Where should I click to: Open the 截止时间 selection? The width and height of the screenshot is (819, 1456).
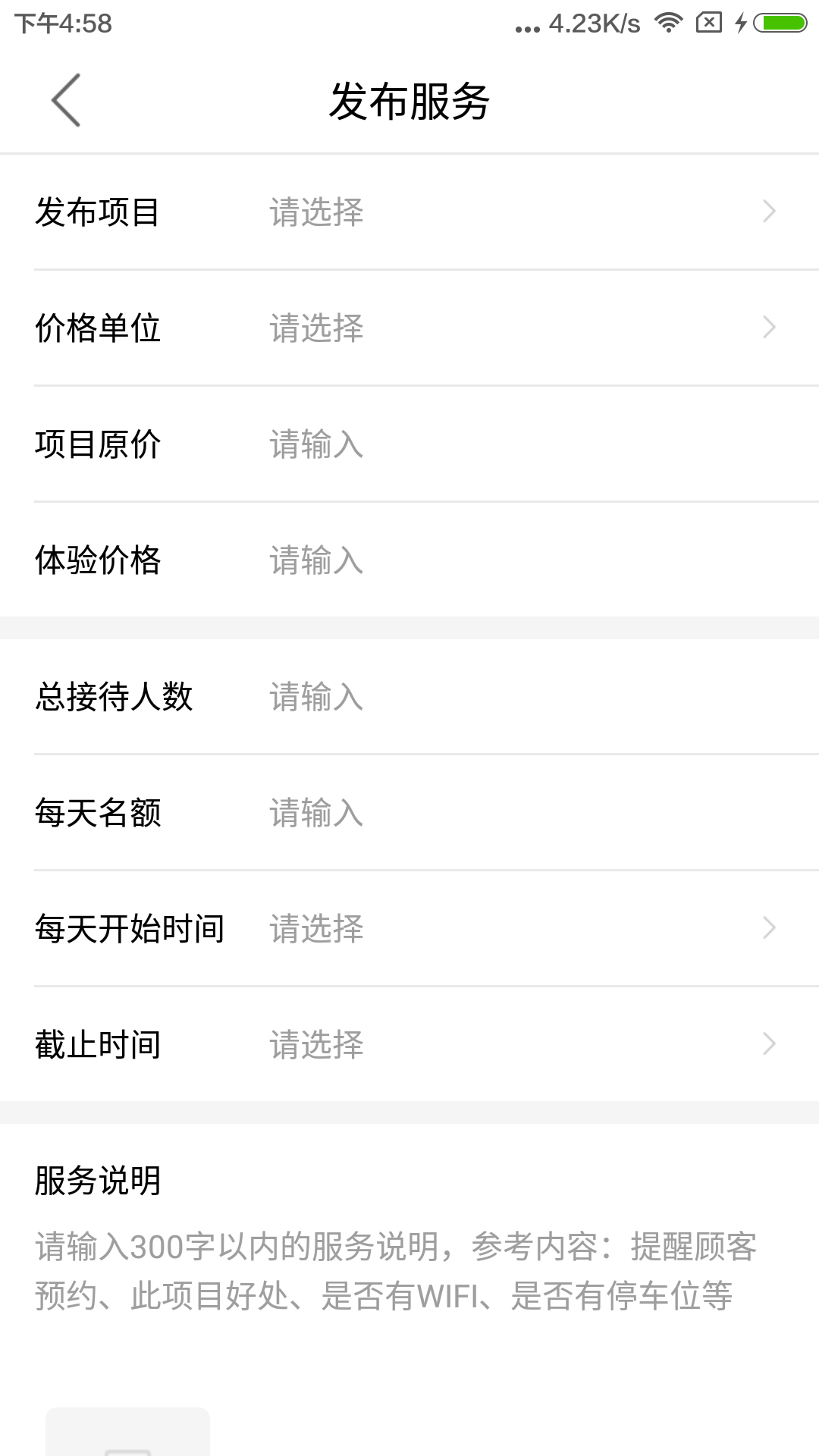pos(409,1044)
